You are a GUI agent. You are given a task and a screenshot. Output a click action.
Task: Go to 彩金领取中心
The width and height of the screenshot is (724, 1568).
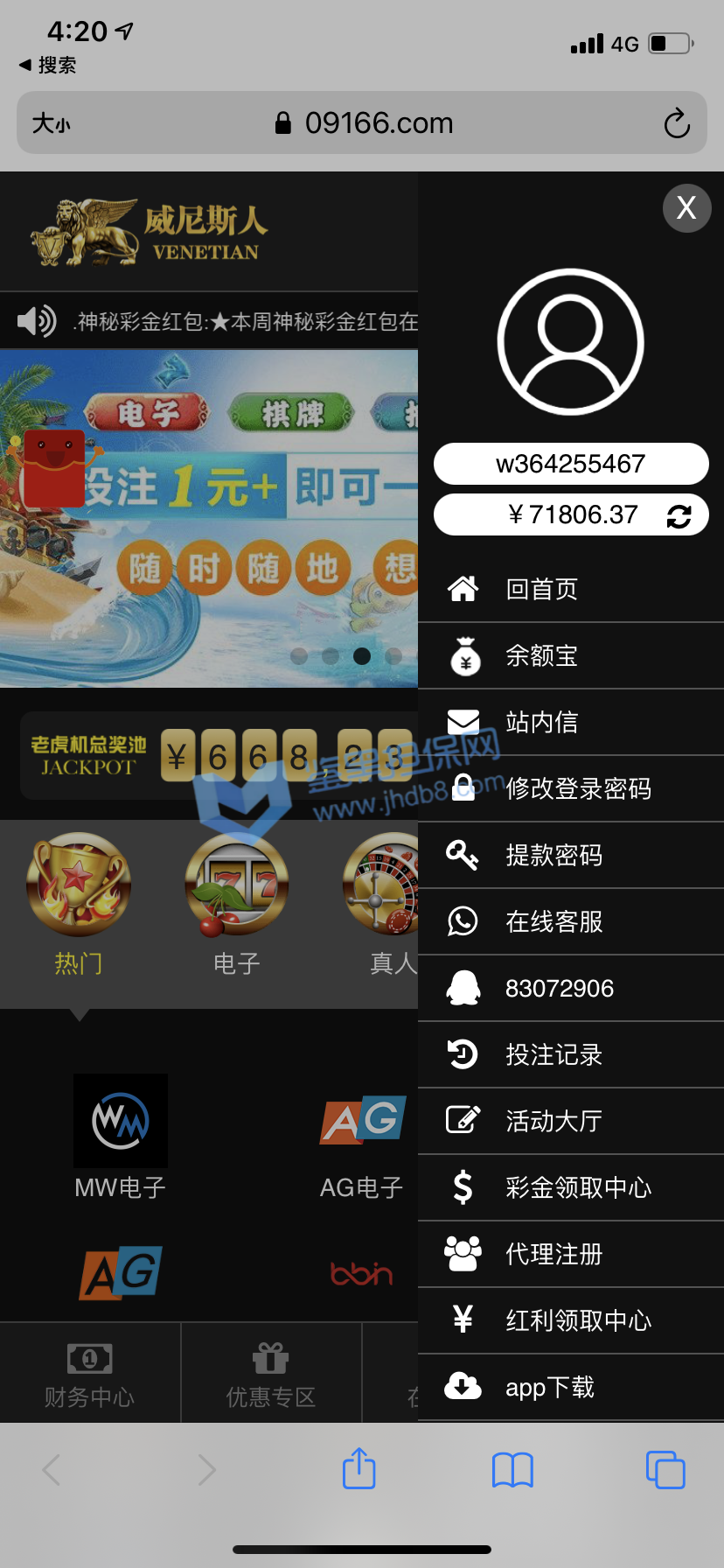tap(577, 1187)
